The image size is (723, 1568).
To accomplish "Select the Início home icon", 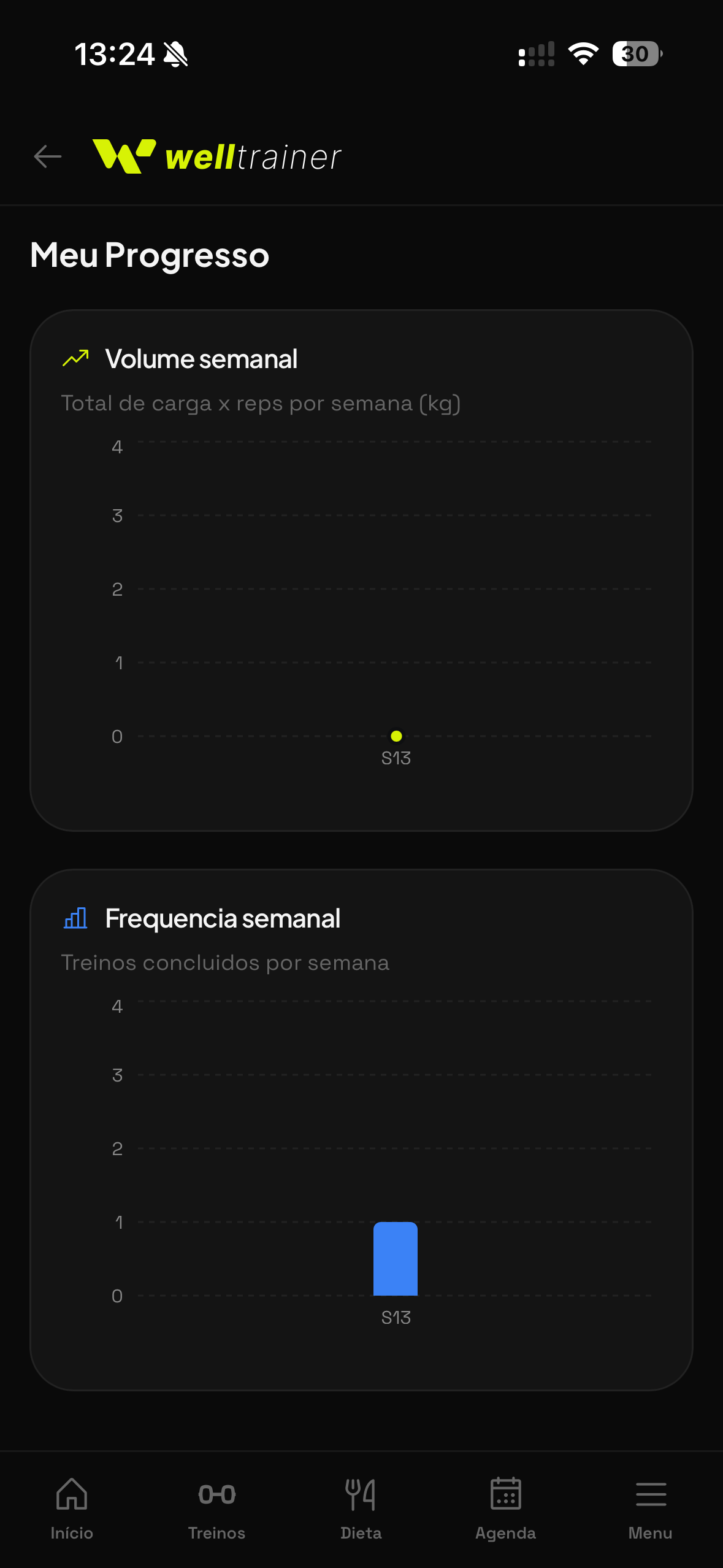I will [x=71, y=1495].
